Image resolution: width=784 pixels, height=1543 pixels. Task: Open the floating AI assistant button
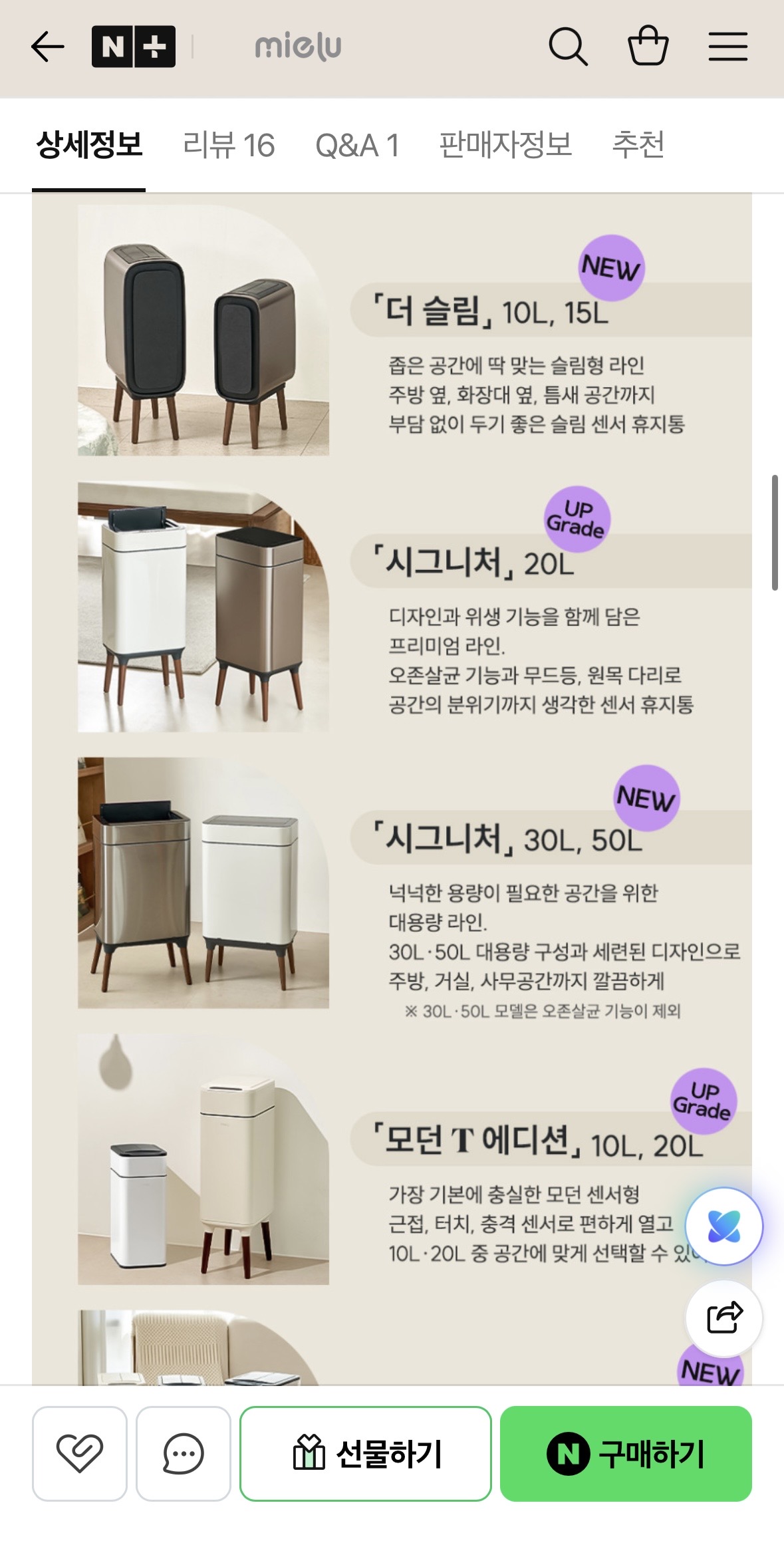pyautogui.click(x=724, y=1226)
